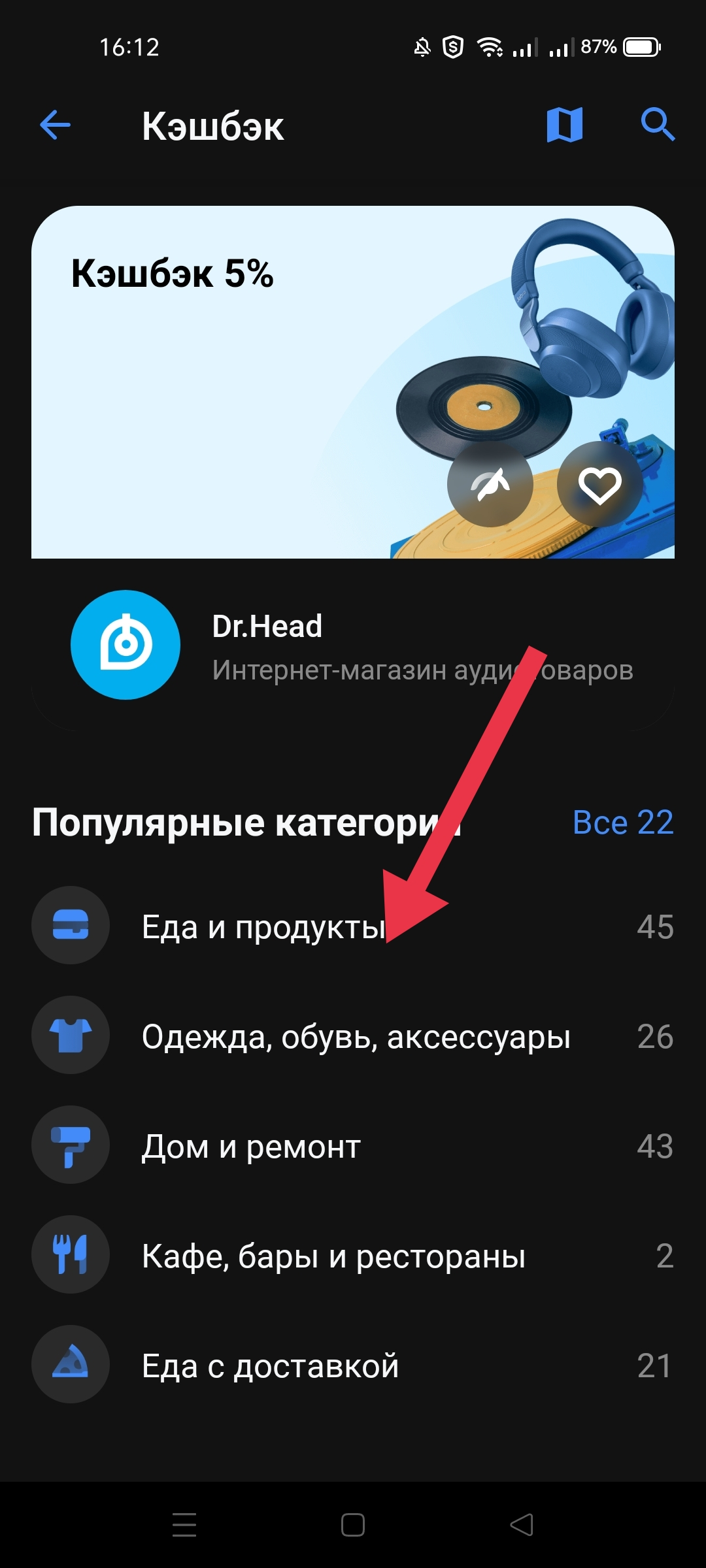
Task: Select Дом и ремонт category
Action: [353, 1145]
